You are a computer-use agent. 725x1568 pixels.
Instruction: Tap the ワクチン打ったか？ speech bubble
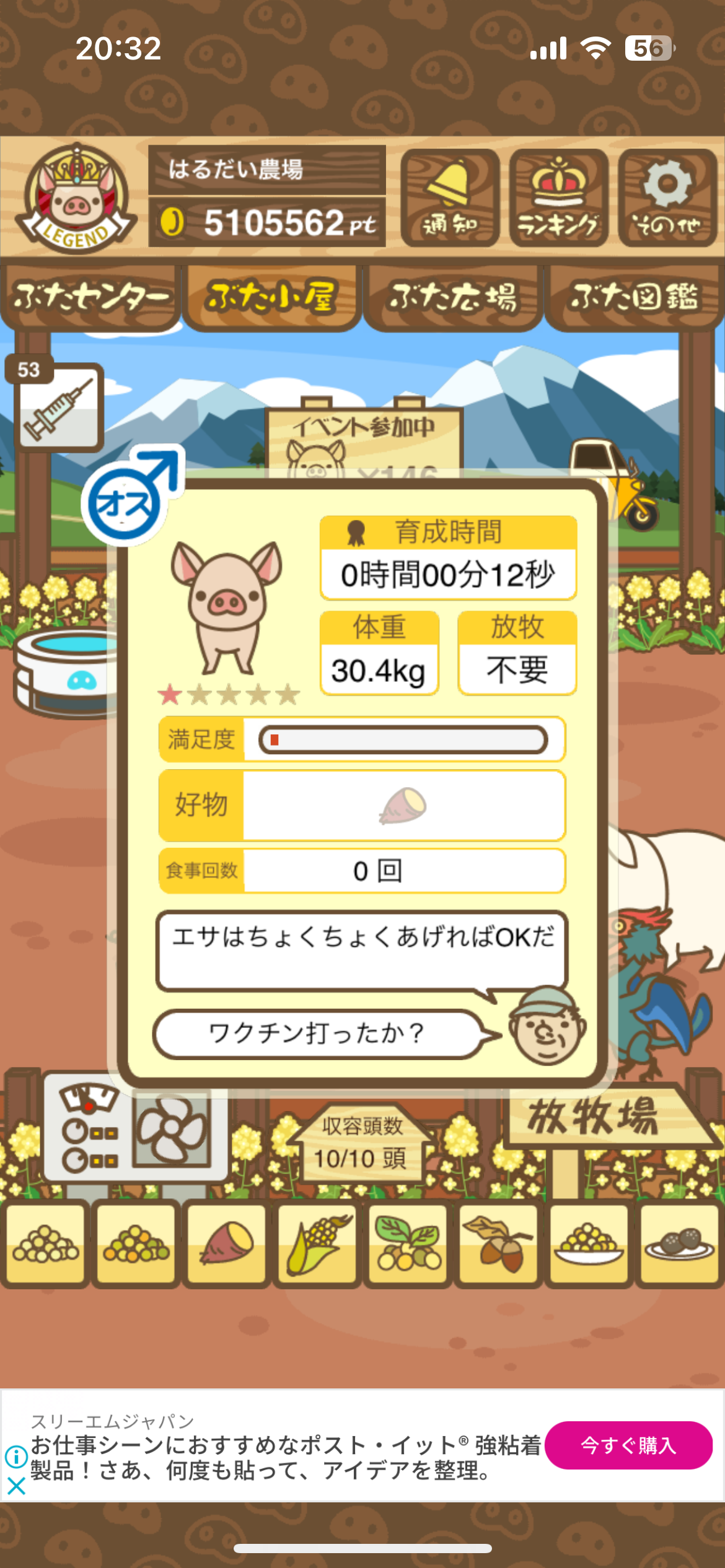317,1034
